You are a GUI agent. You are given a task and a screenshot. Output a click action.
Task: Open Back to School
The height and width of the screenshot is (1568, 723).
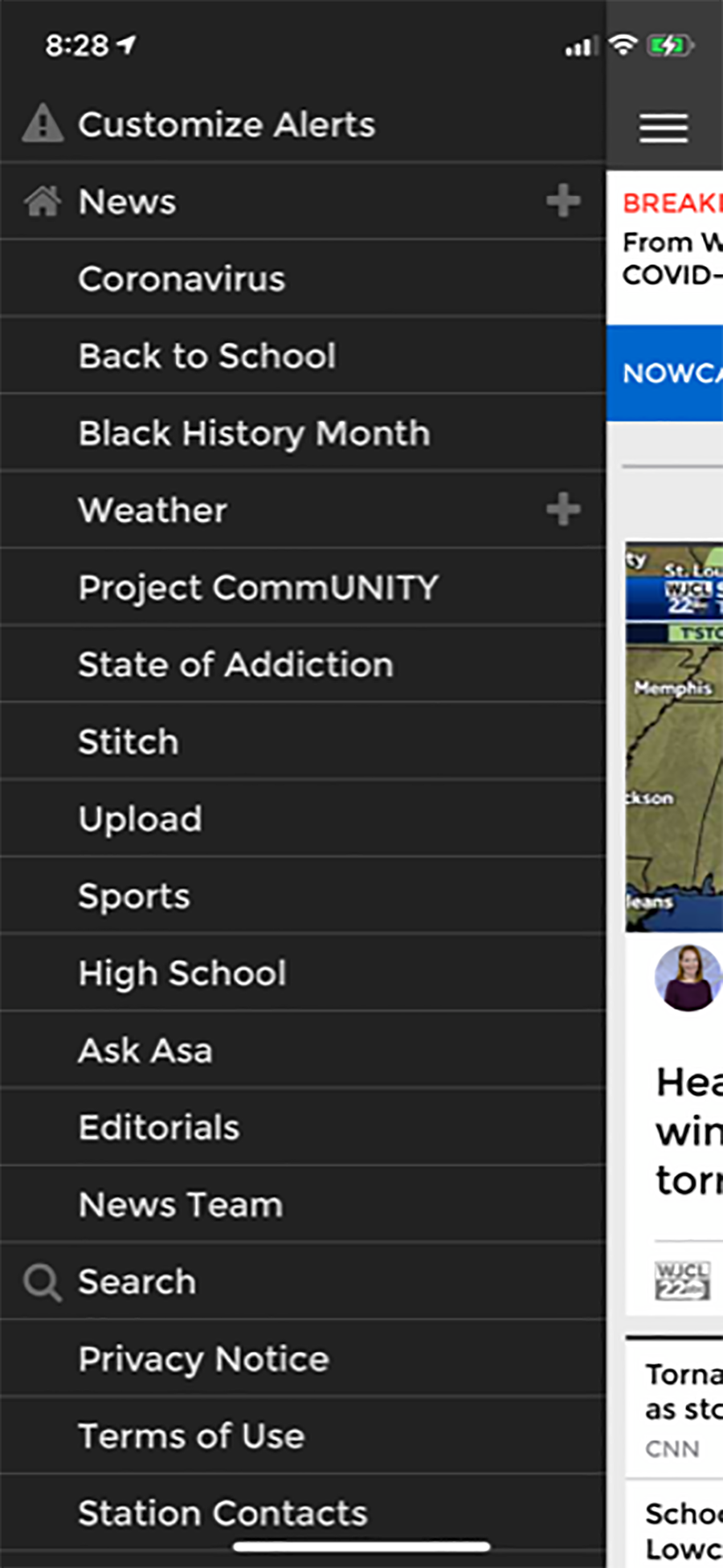pyautogui.click(x=206, y=357)
